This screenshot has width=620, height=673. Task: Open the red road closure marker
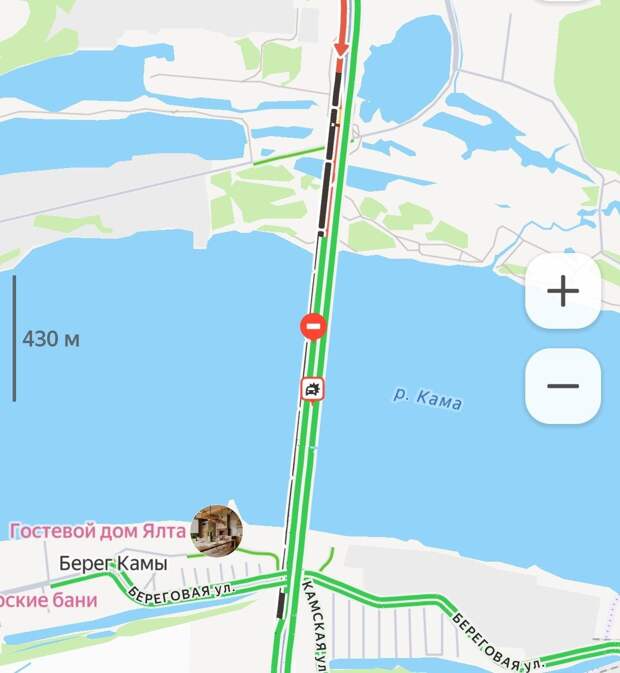tap(313, 326)
